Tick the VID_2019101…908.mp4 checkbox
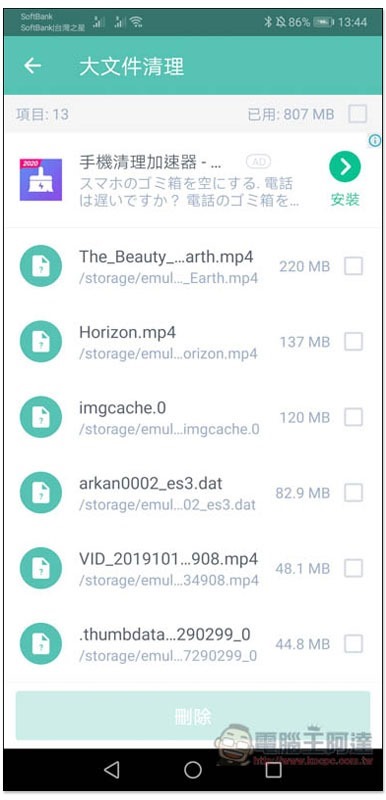Screen dimensions: 386x800 click(353, 568)
